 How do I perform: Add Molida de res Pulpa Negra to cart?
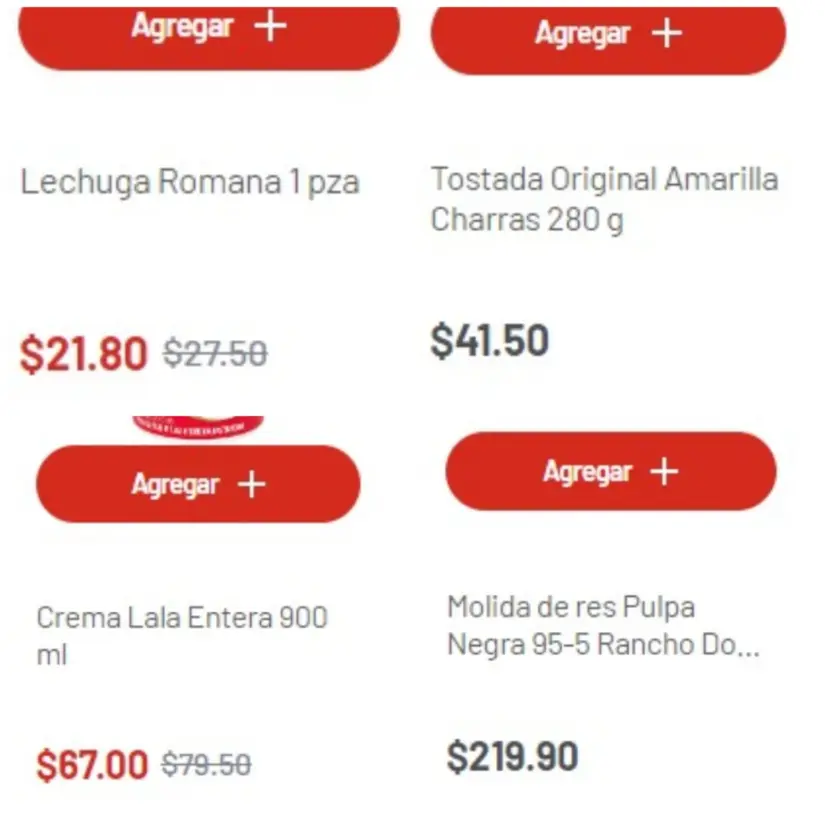pyautogui.click(x=610, y=472)
